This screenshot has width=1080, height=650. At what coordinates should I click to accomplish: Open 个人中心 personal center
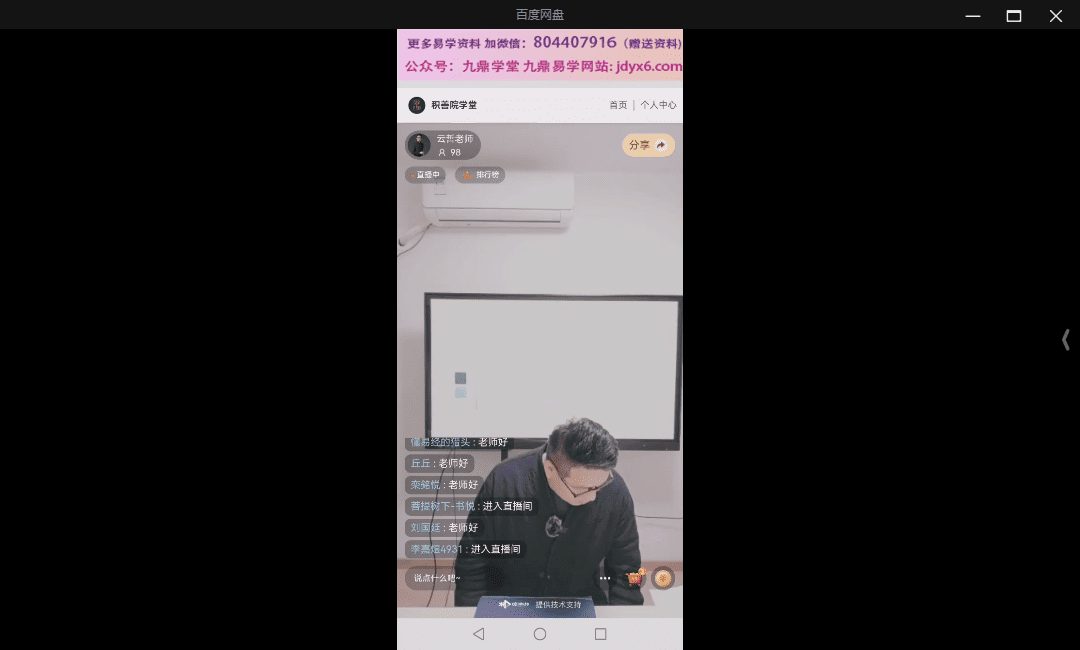(658, 105)
